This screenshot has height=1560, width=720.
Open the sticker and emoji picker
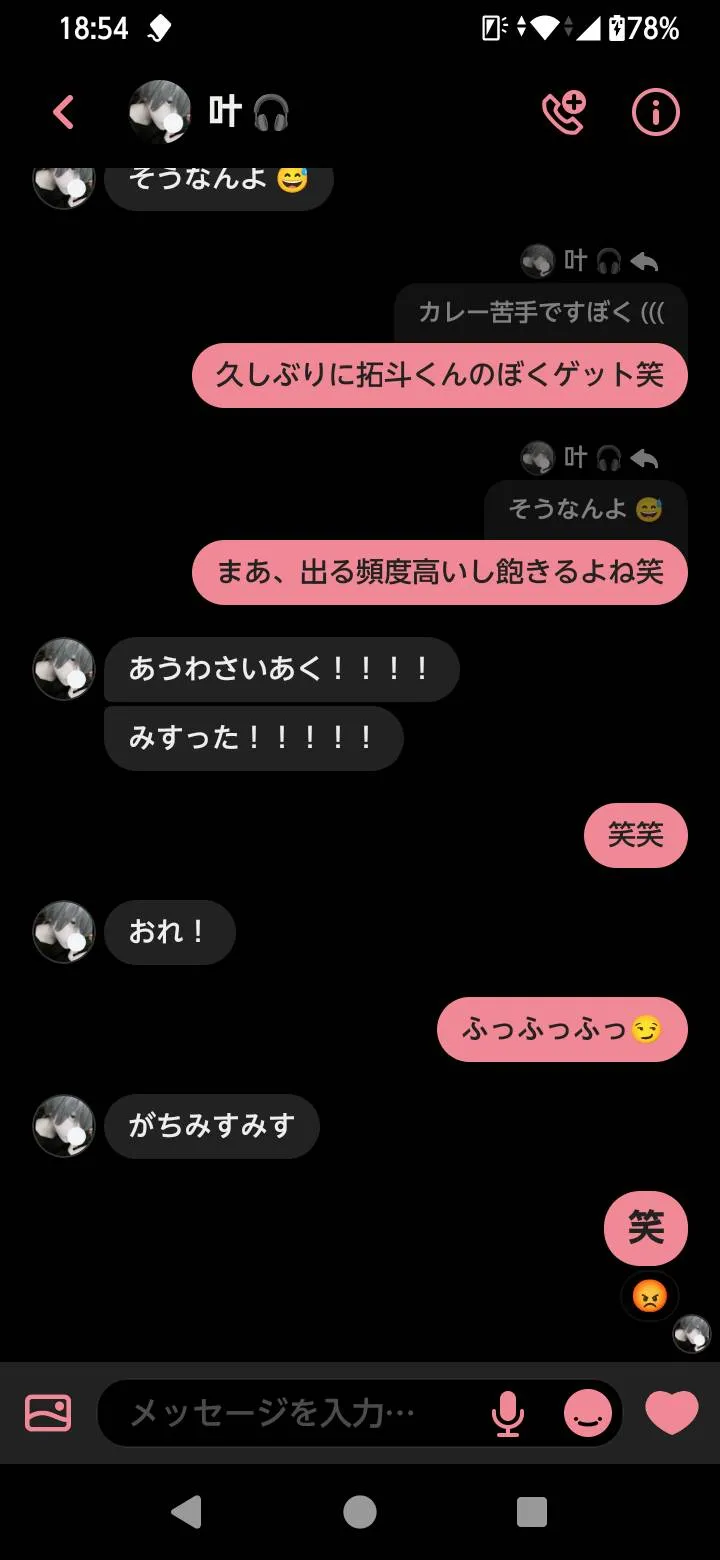(587, 1413)
